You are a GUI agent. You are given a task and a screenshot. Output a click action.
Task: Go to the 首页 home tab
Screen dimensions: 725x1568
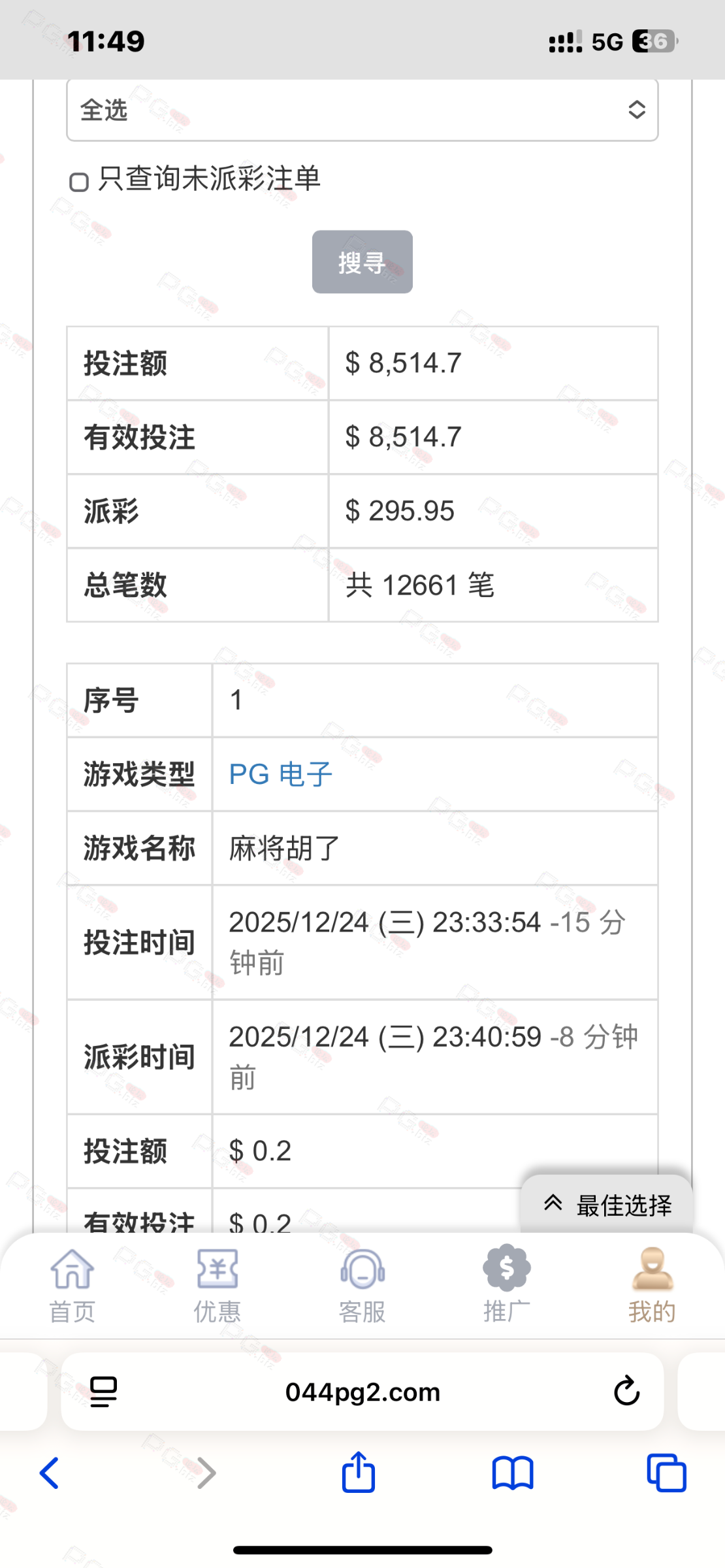(x=72, y=1286)
